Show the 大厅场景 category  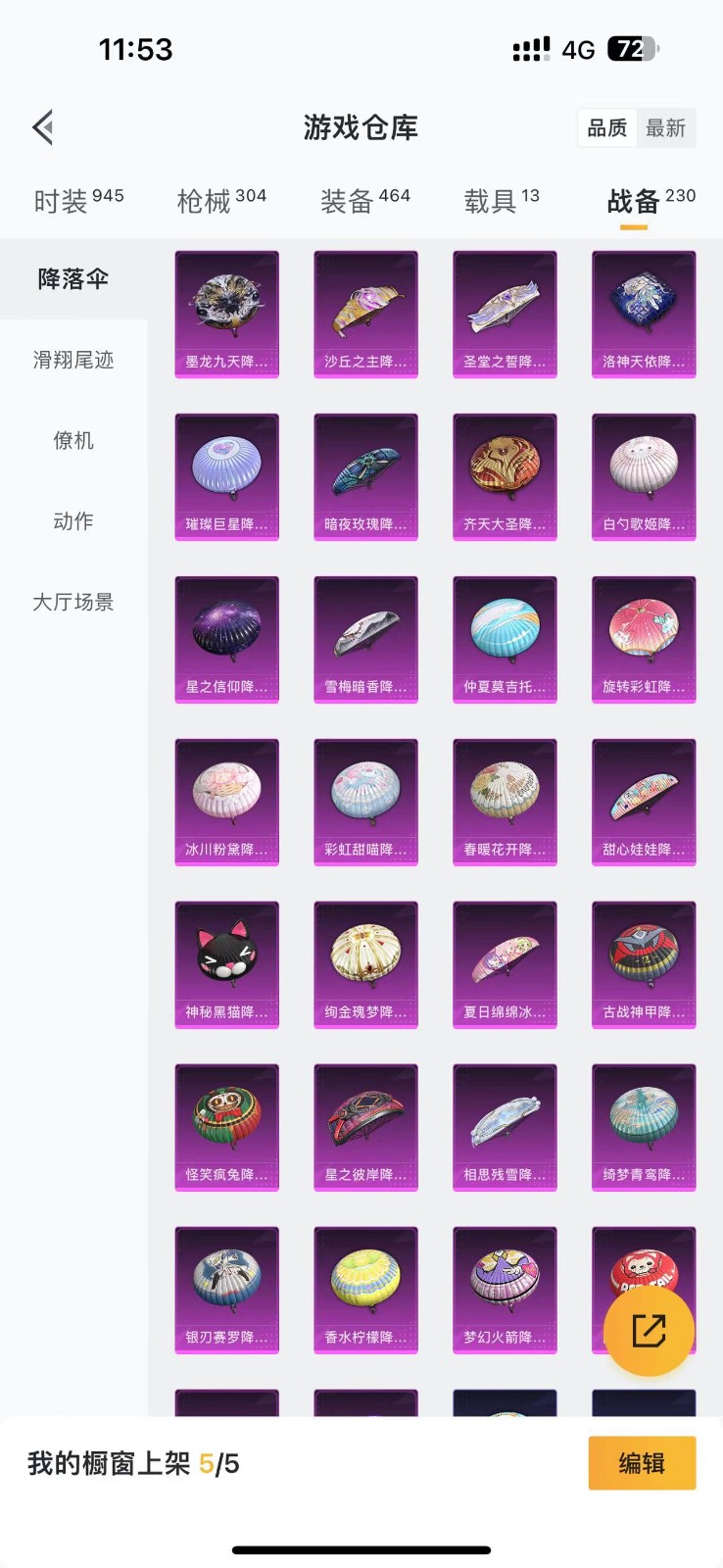[x=73, y=601]
